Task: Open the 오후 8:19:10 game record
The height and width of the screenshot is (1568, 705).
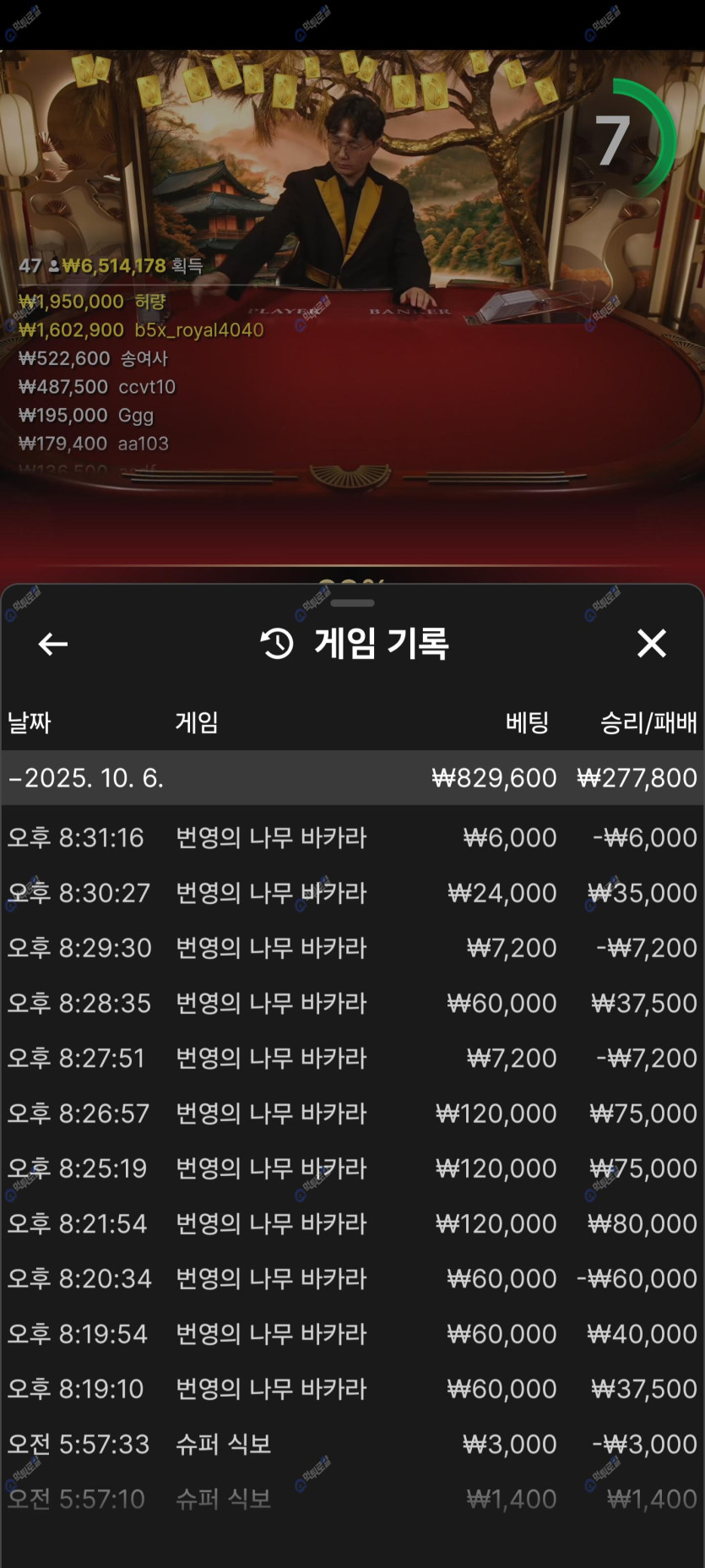Action: [352, 1389]
